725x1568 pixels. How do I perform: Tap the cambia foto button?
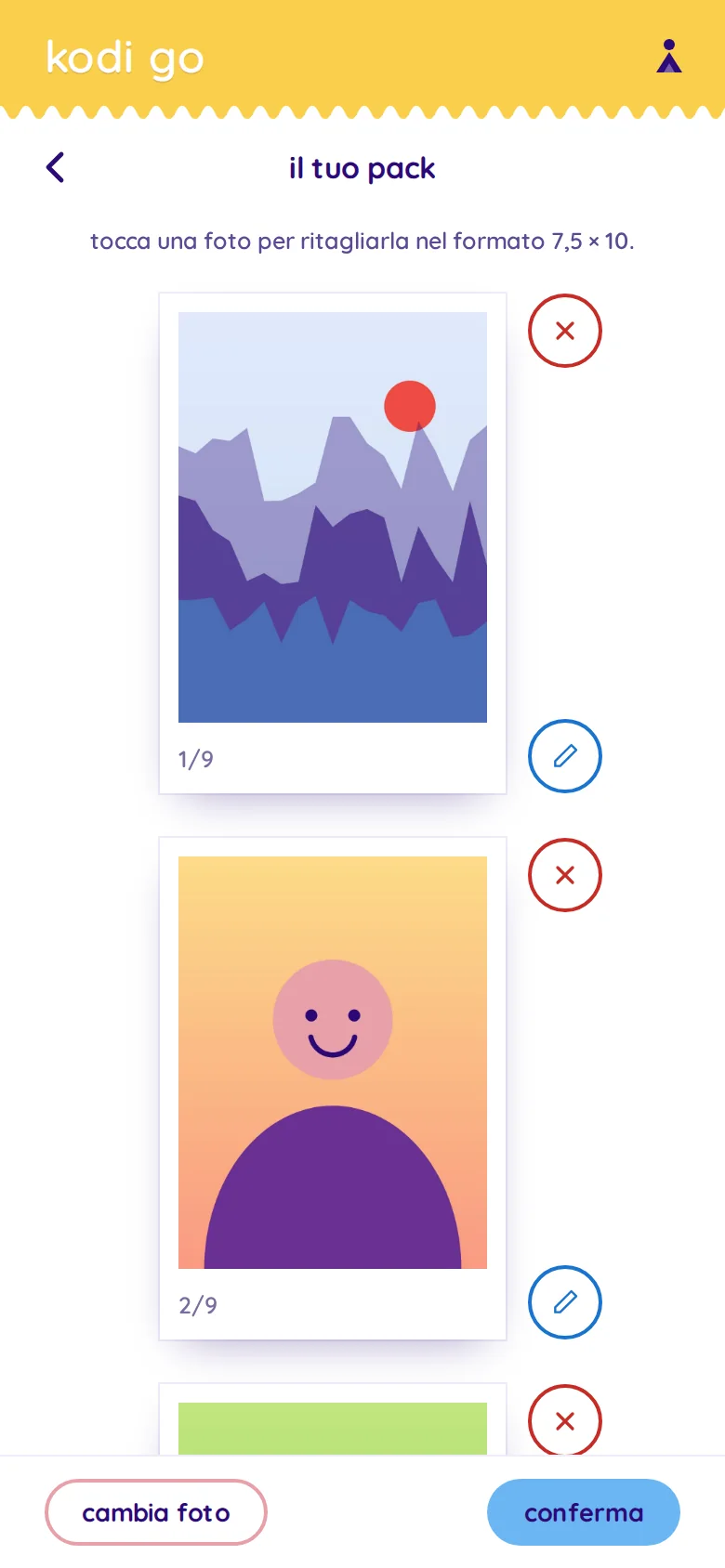[156, 1512]
